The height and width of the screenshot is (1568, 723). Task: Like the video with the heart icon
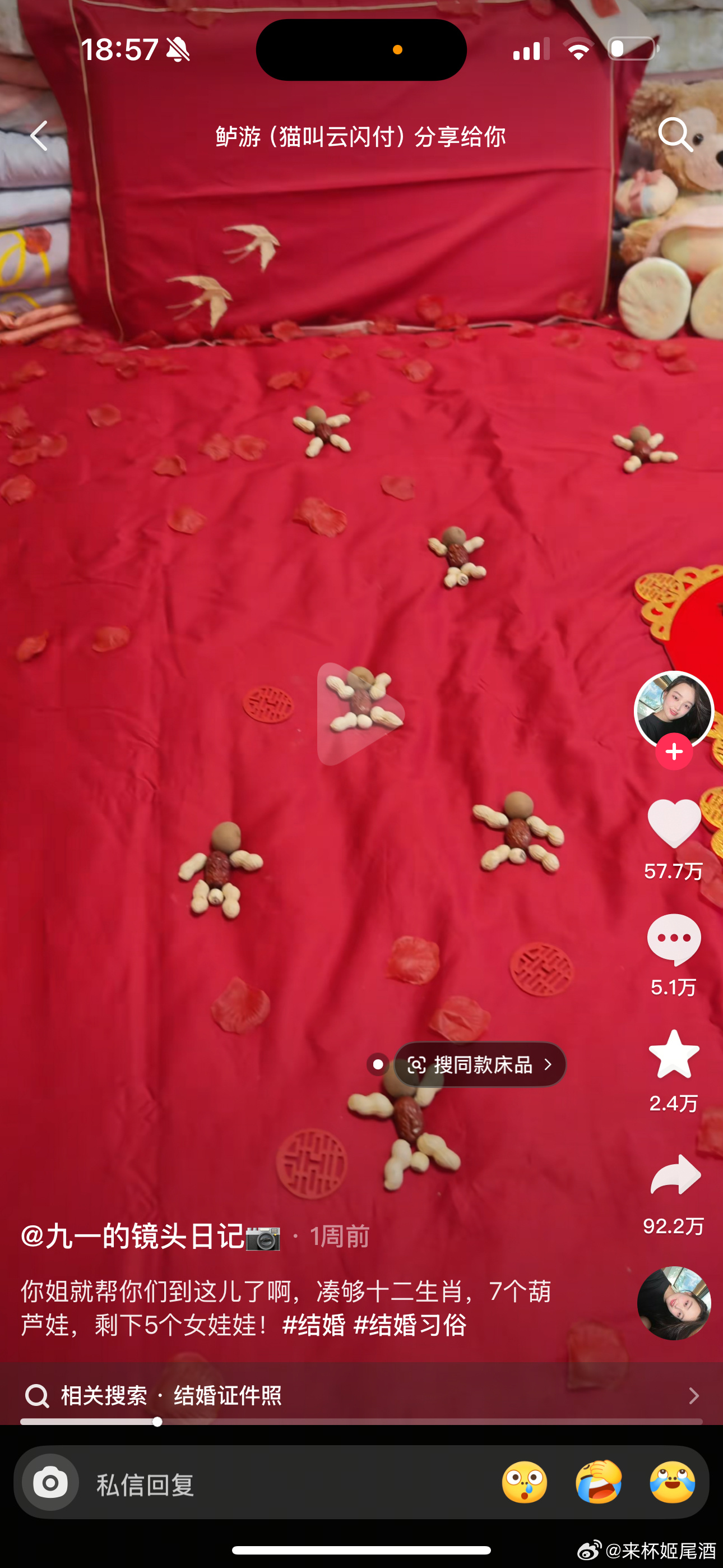(x=674, y=823)
